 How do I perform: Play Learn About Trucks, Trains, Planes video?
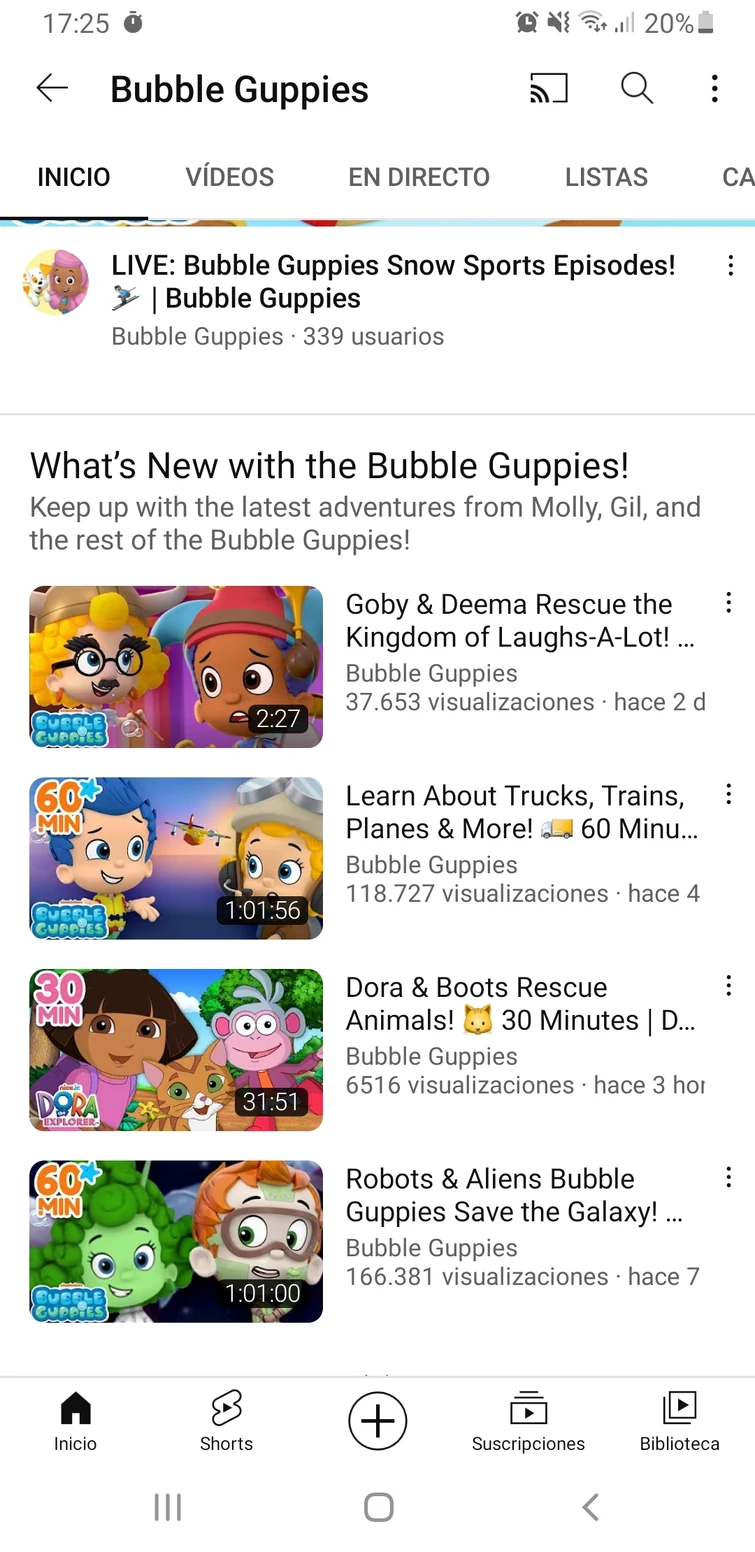tap(176, 858)
